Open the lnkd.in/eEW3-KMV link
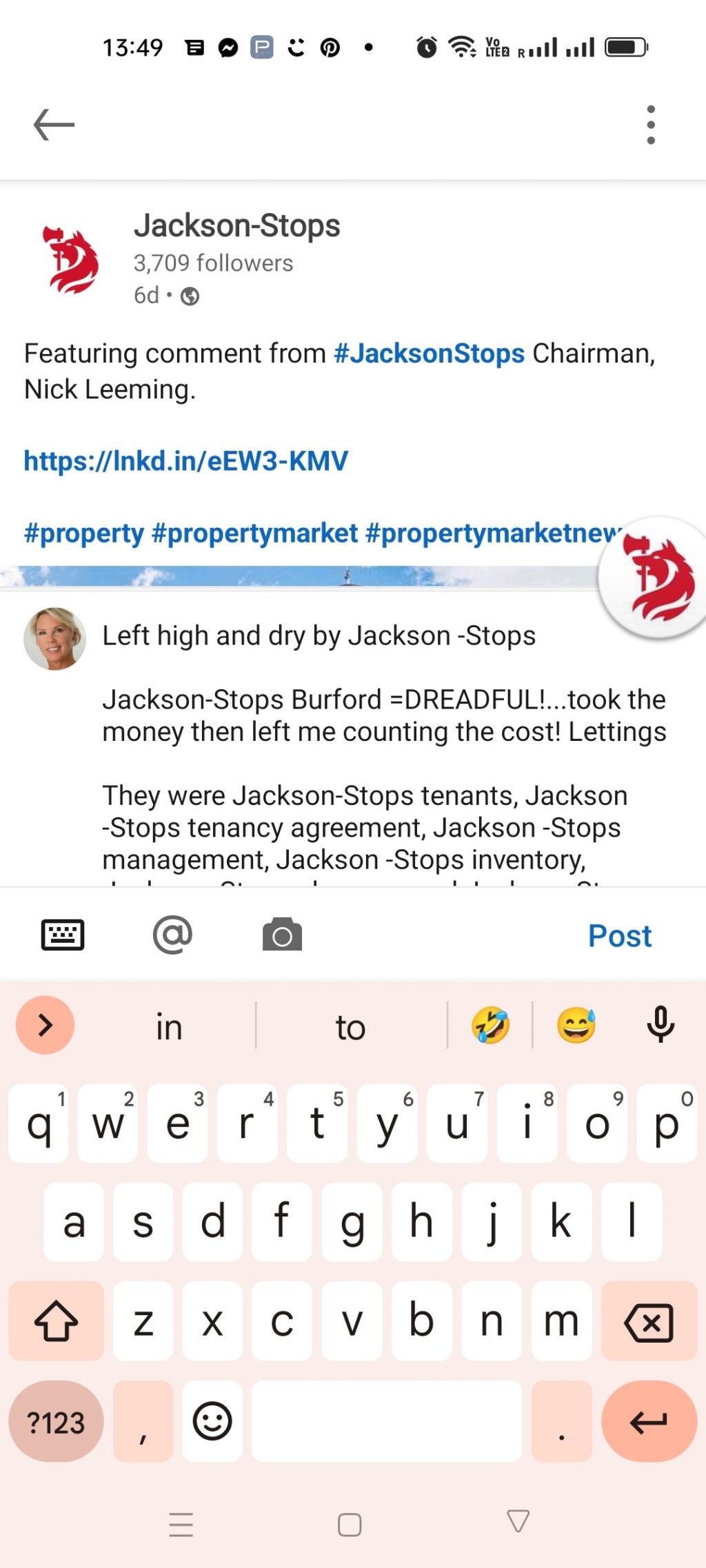Screen dimensions: 706x1568 [x=186, y=460]
